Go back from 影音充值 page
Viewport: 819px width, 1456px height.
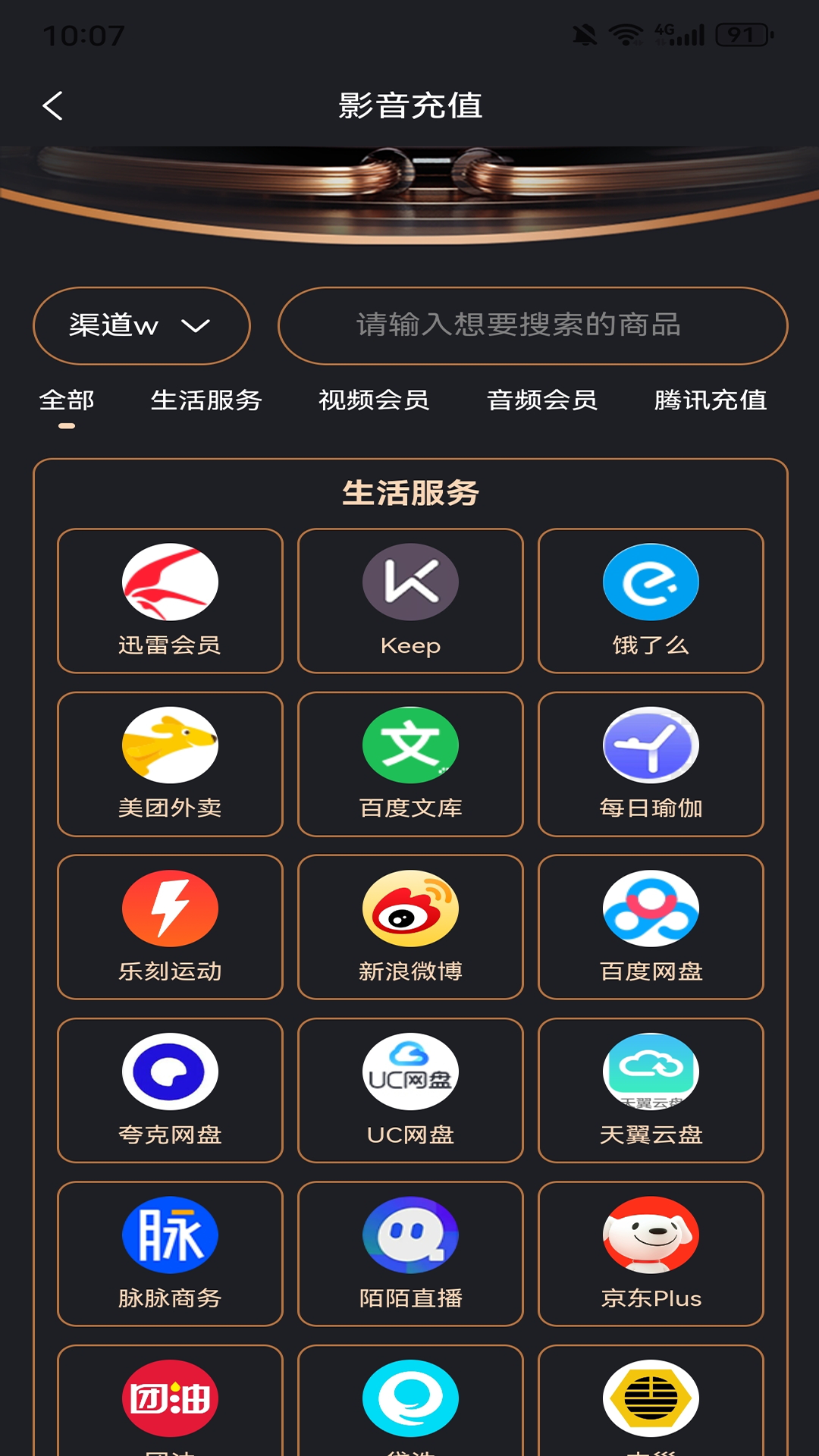pos(53,106)
